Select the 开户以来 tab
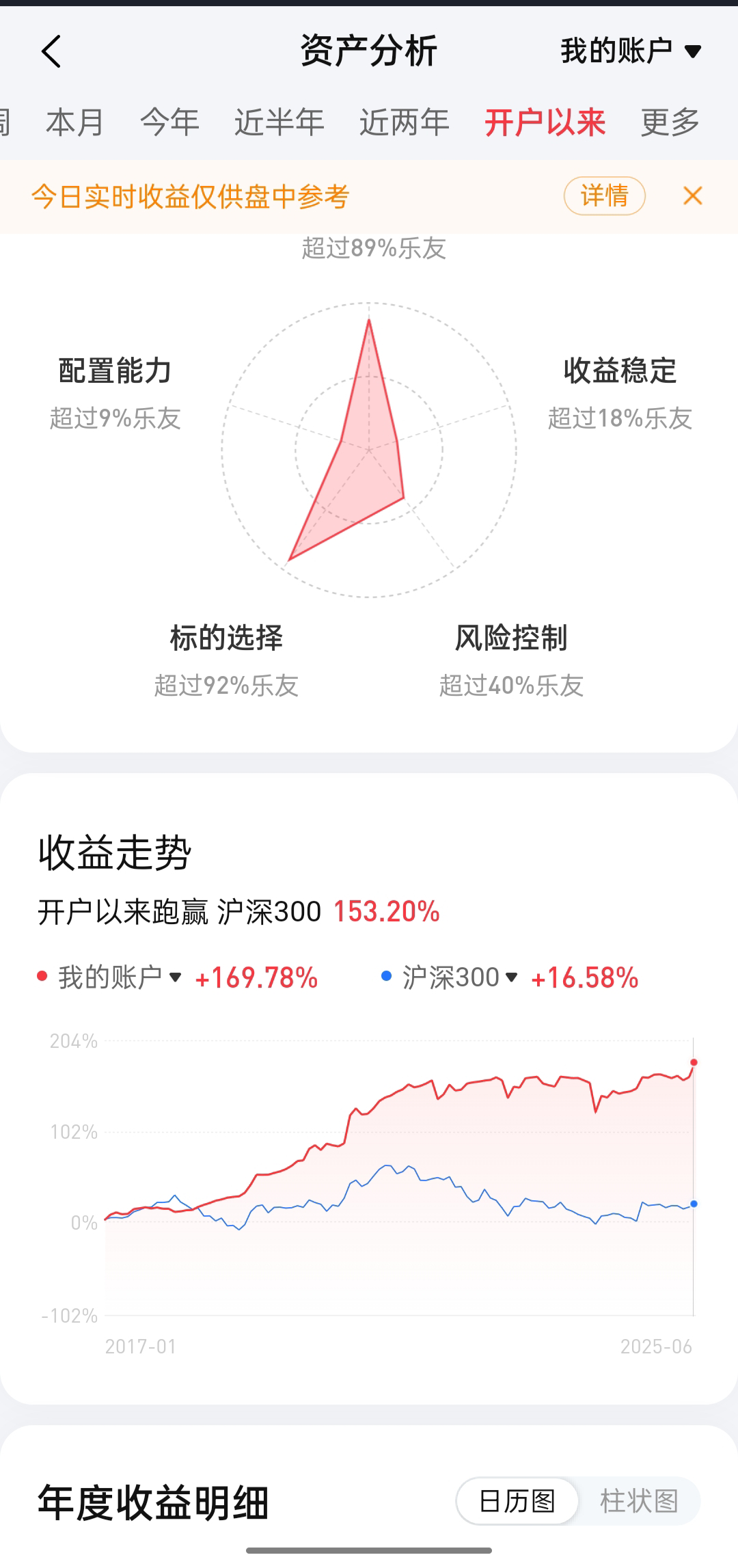Image resolution: width=738 pixels, height=1568 pixels. pos(545,123)
